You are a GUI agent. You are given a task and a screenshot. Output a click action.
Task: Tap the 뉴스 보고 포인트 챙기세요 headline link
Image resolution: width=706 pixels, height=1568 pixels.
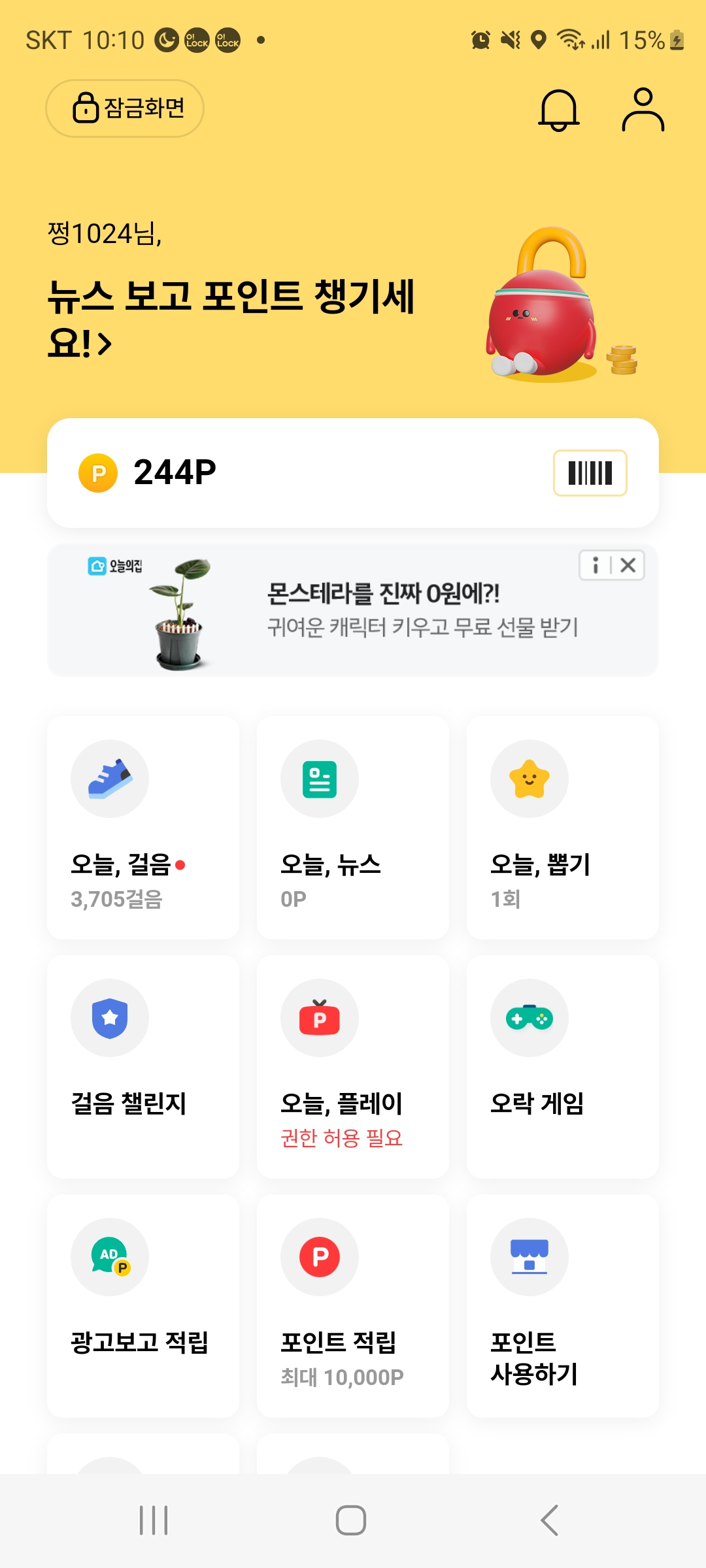(230, 318)
